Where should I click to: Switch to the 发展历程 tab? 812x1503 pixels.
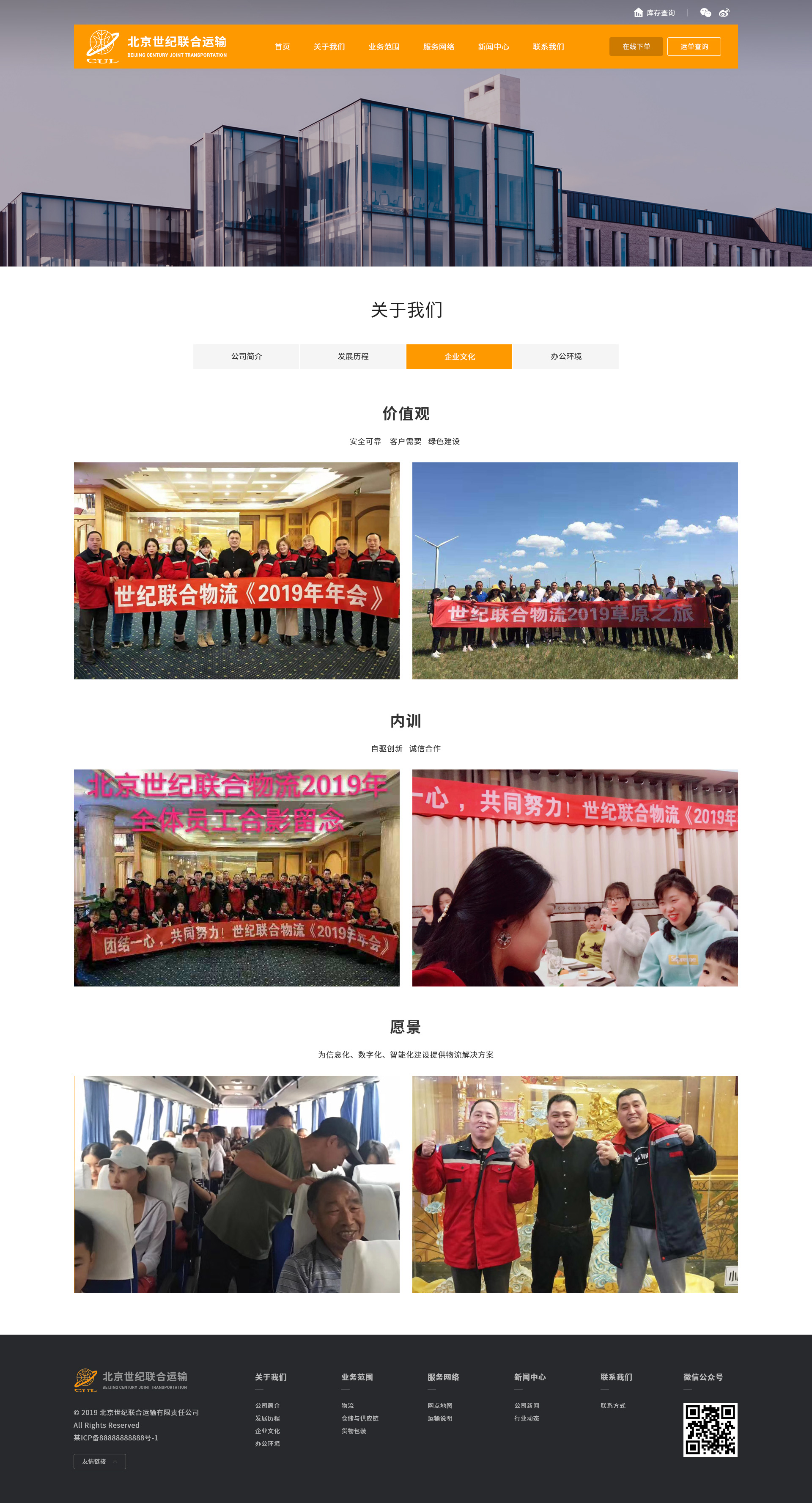coord(353,357)
